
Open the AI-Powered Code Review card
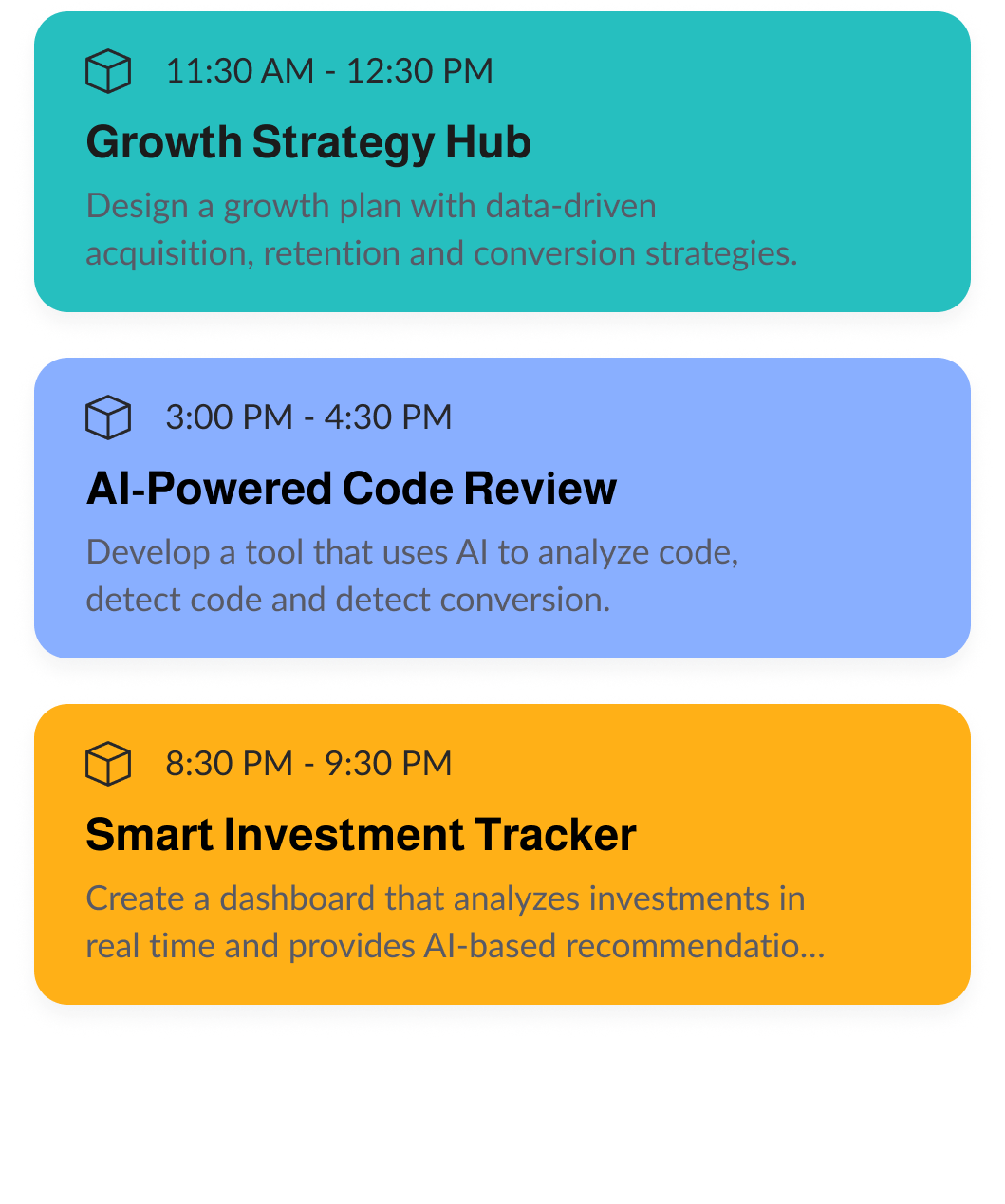point(503,508)
